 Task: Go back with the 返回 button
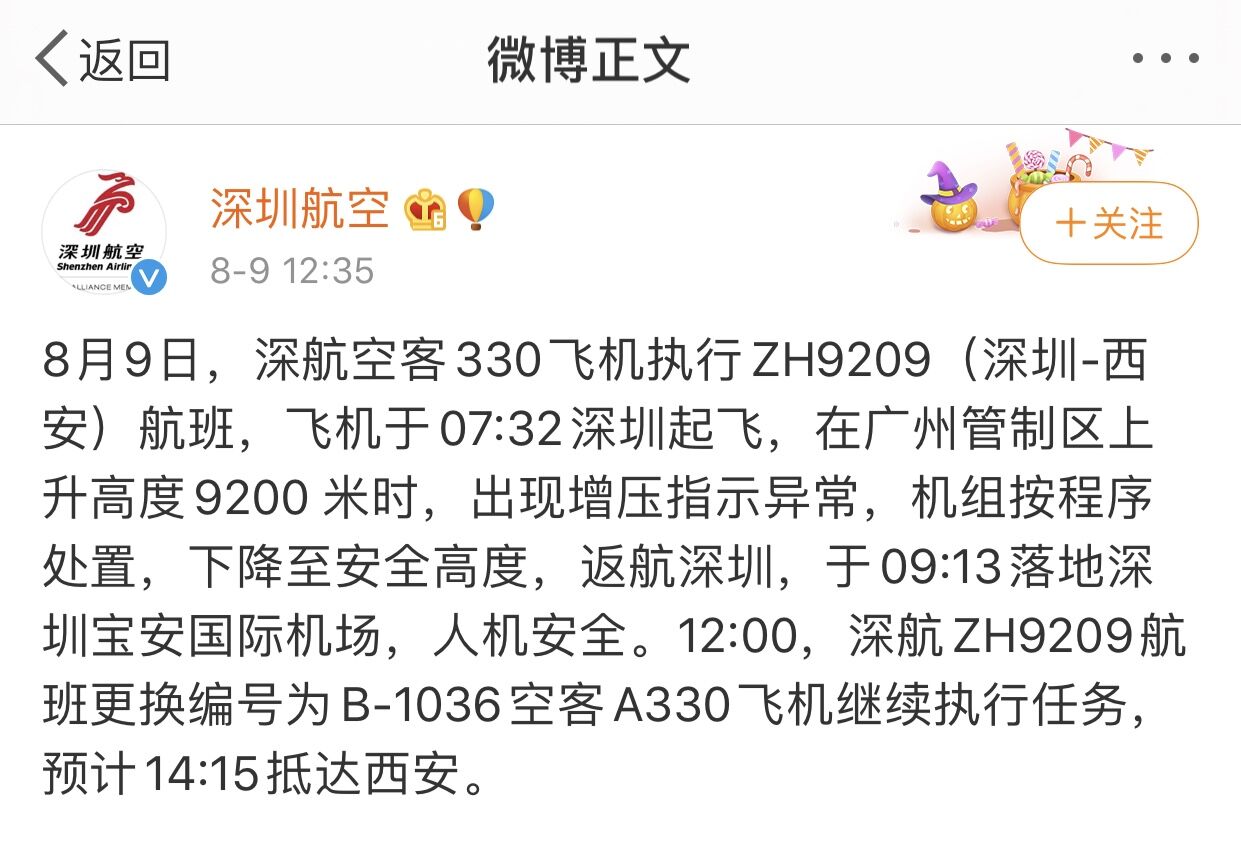pos(102,60)
